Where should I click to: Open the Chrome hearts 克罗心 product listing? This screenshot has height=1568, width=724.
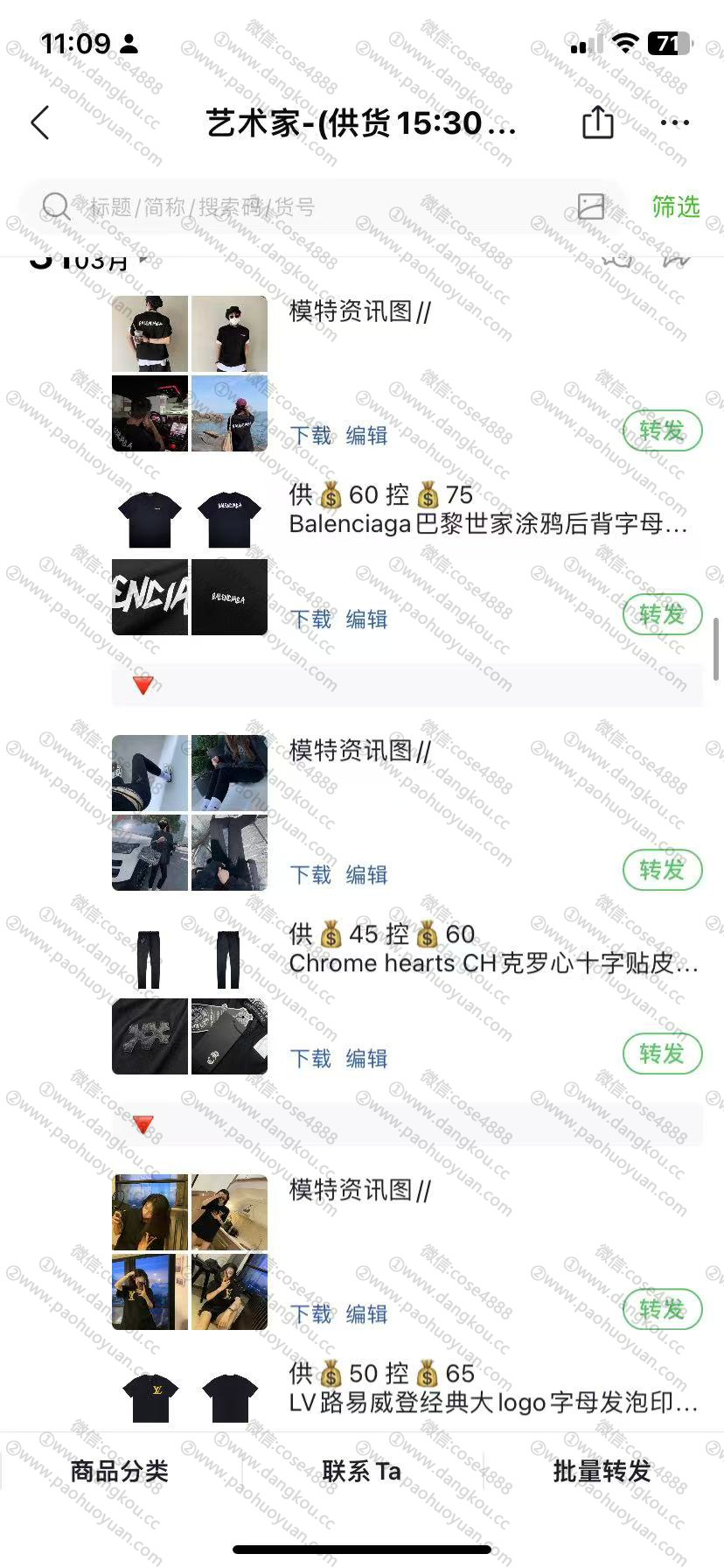[x=493, y=963]
